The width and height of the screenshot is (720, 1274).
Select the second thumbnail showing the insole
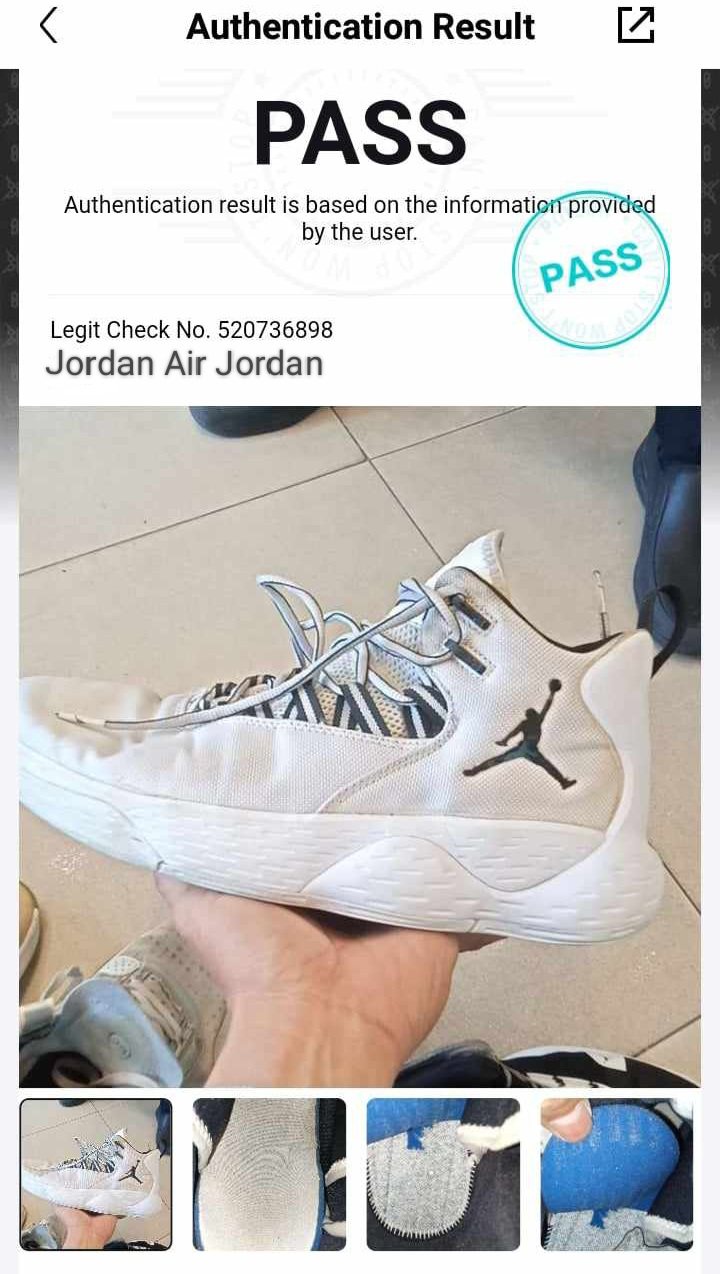click(x=269, y=1174)
